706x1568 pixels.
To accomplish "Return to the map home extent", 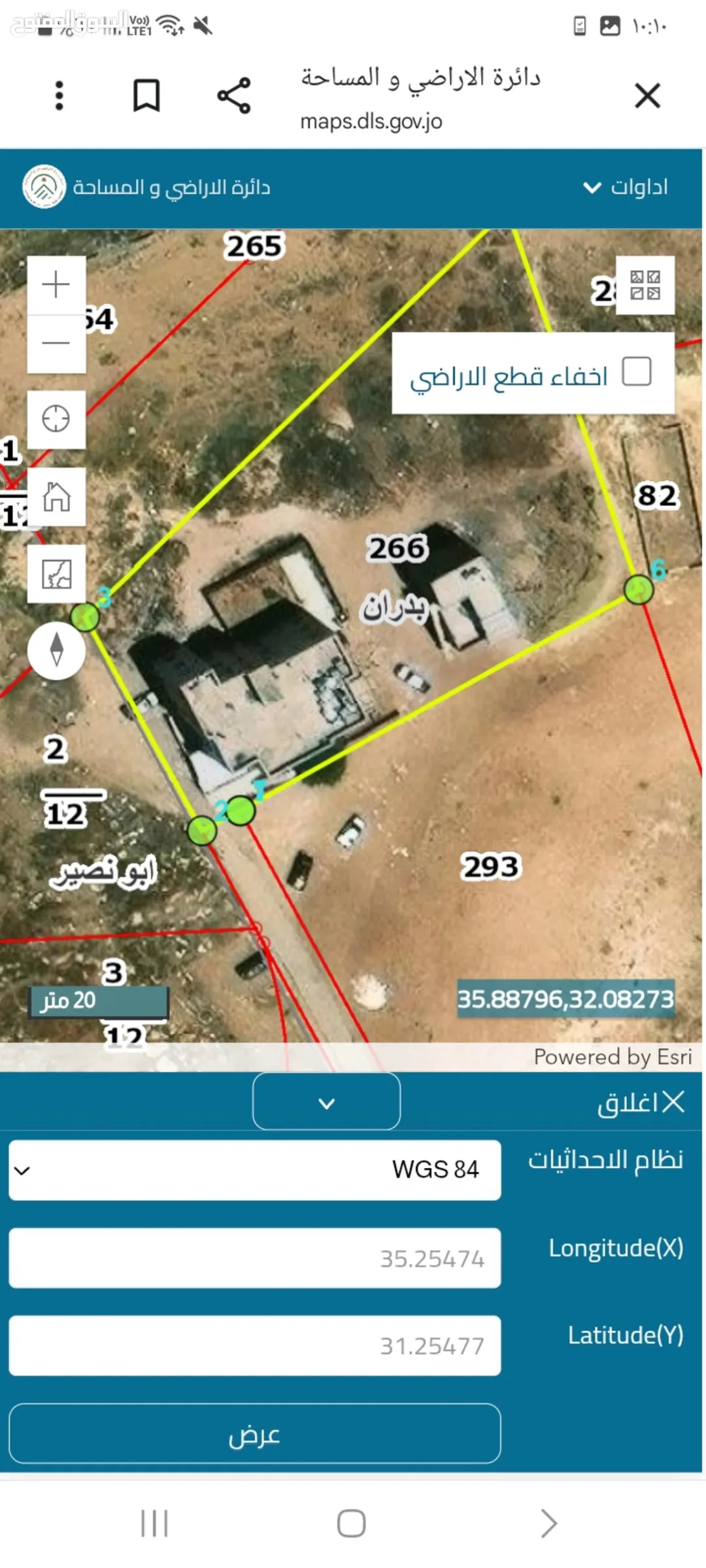I will 56,497.
